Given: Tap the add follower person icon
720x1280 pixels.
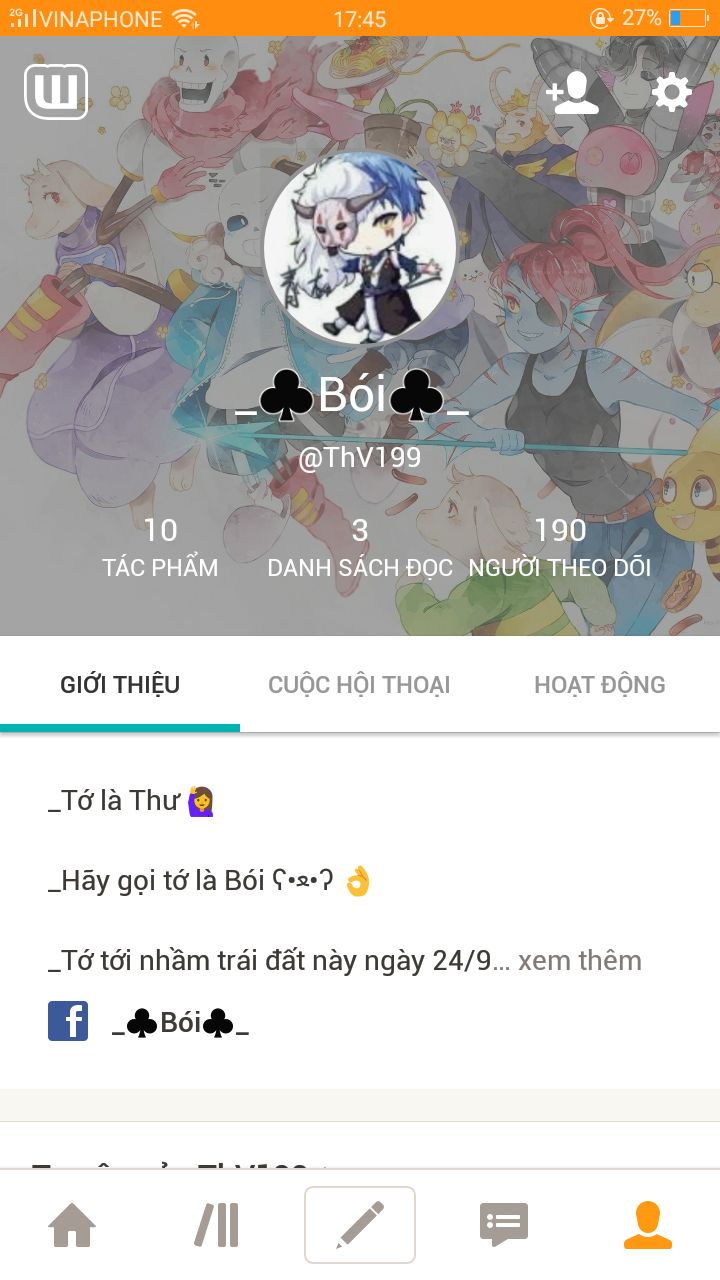Looking at the screenshot, I should (x=572, y=93).
